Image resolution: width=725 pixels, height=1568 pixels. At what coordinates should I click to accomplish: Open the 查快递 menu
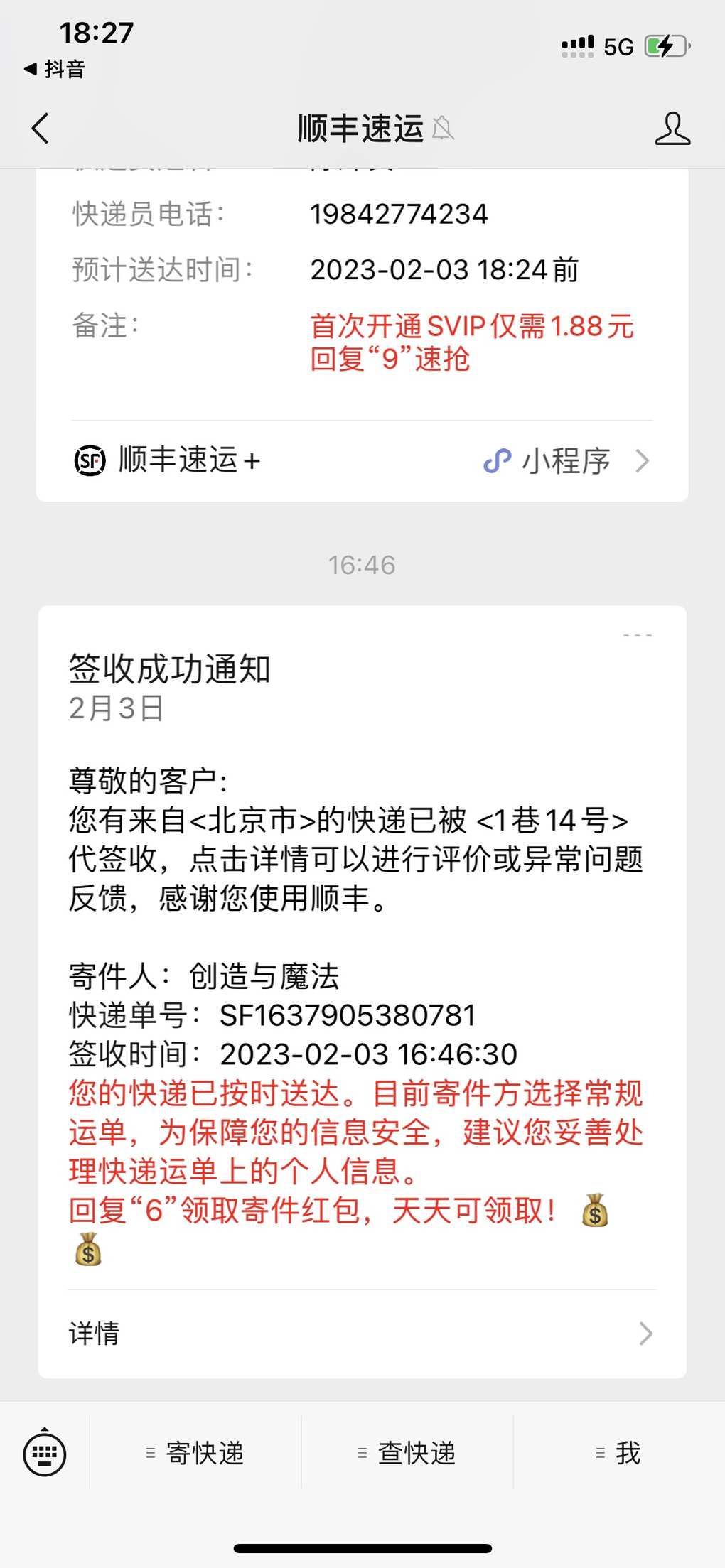point(407,1453)
